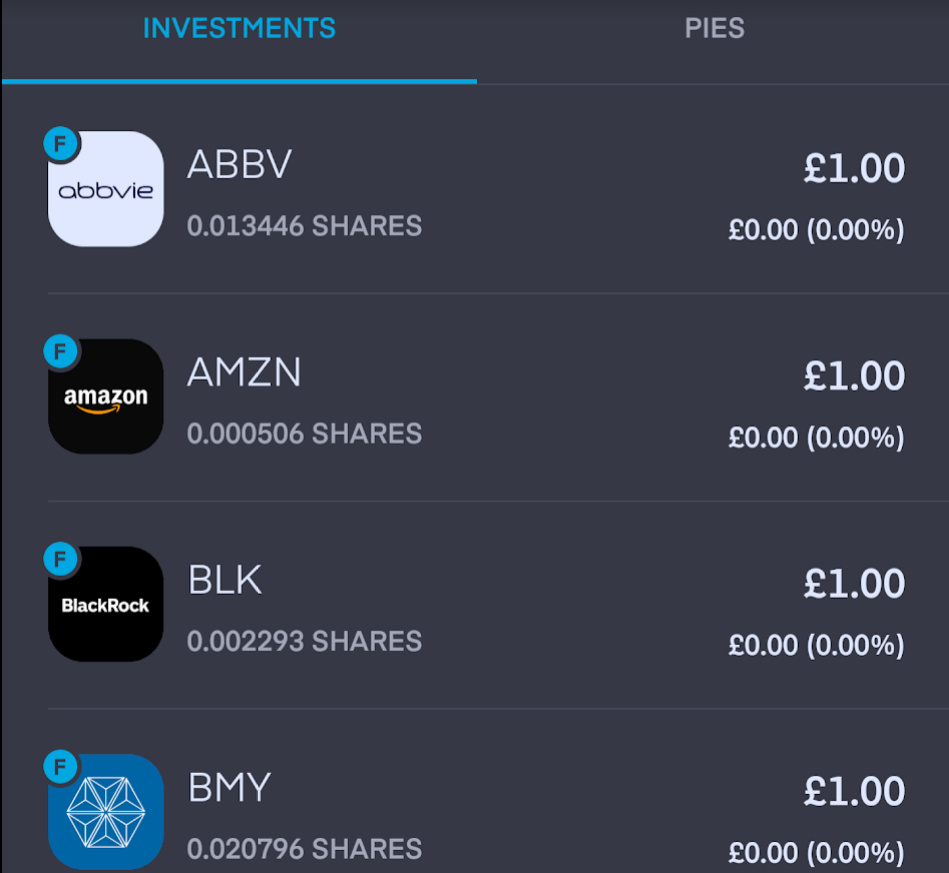
Task: View the AMZN holding details
Action: 475,397
